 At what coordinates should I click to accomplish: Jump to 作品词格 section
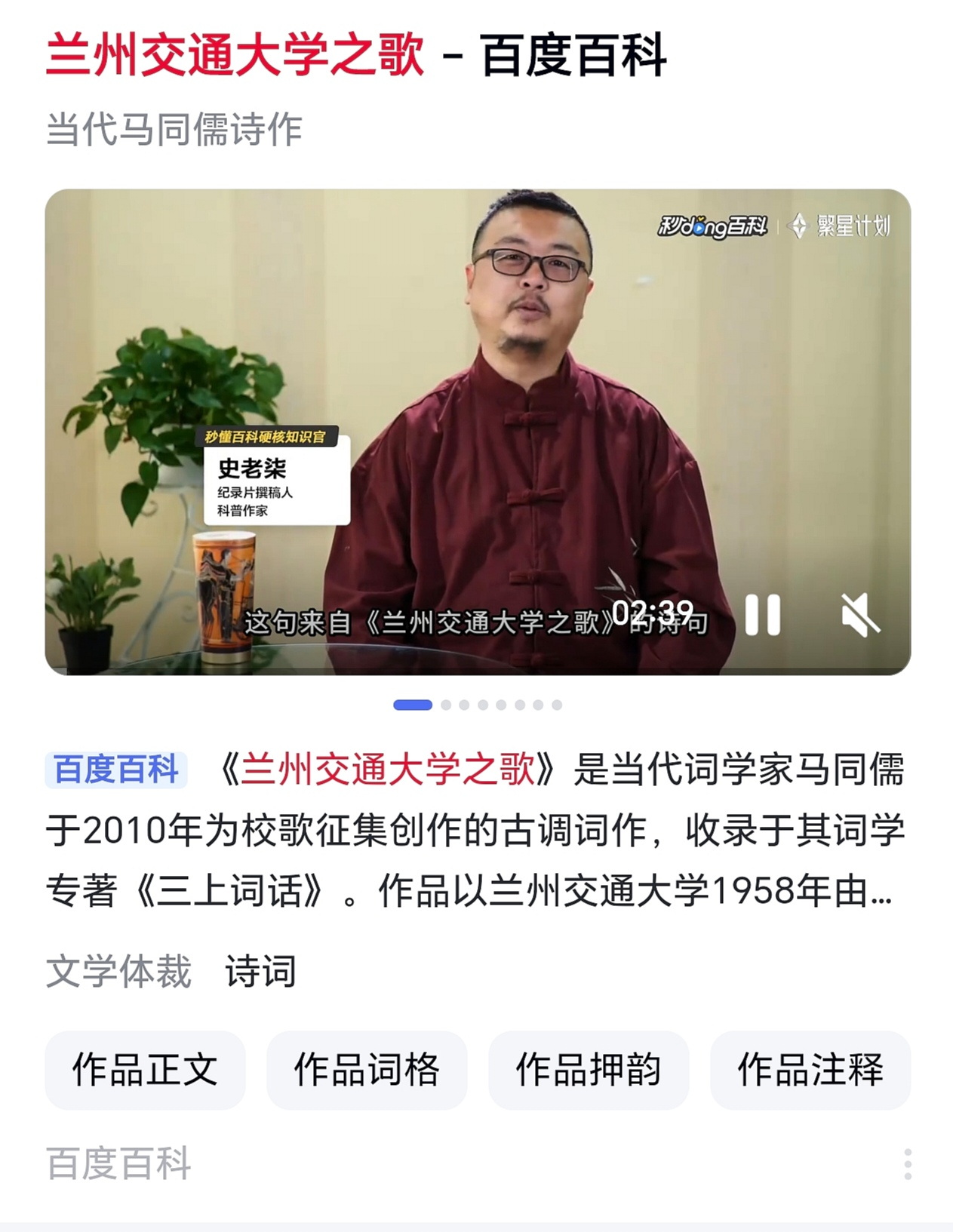pyautogui.click(x=367, y=1070)
